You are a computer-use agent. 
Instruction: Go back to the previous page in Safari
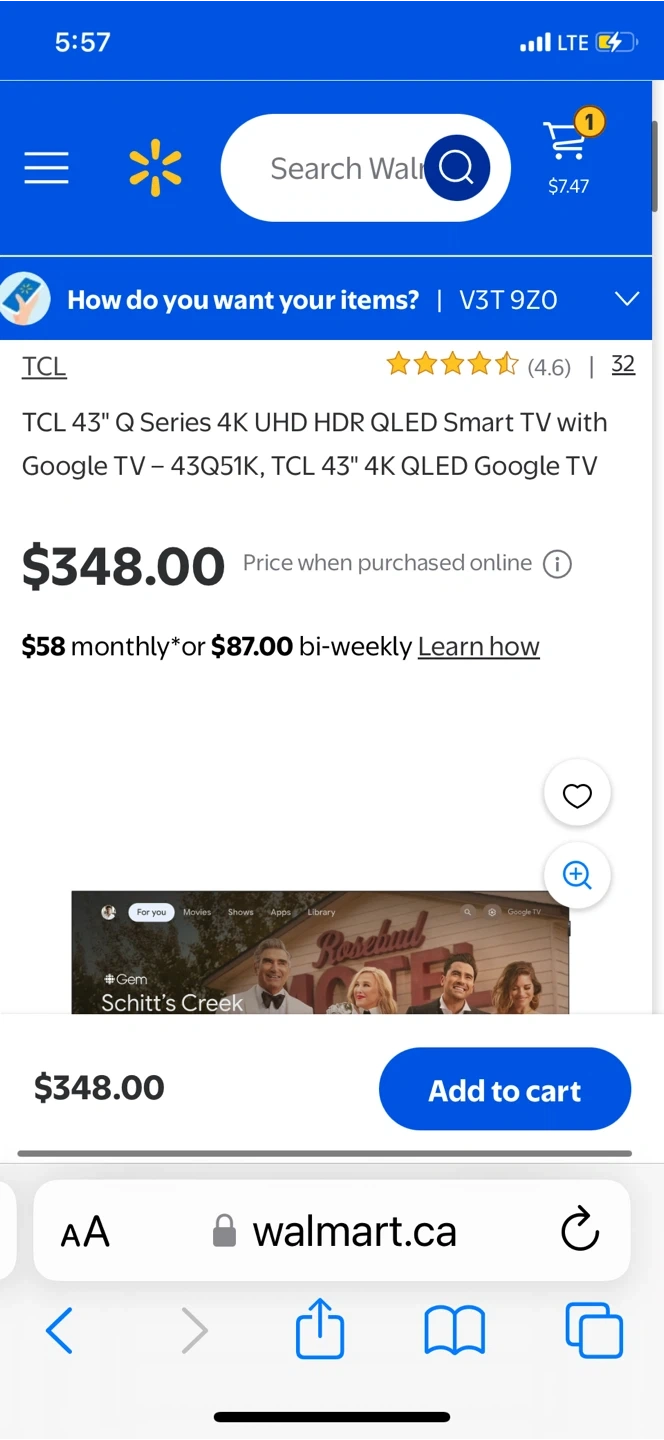tap(60, 1332)
